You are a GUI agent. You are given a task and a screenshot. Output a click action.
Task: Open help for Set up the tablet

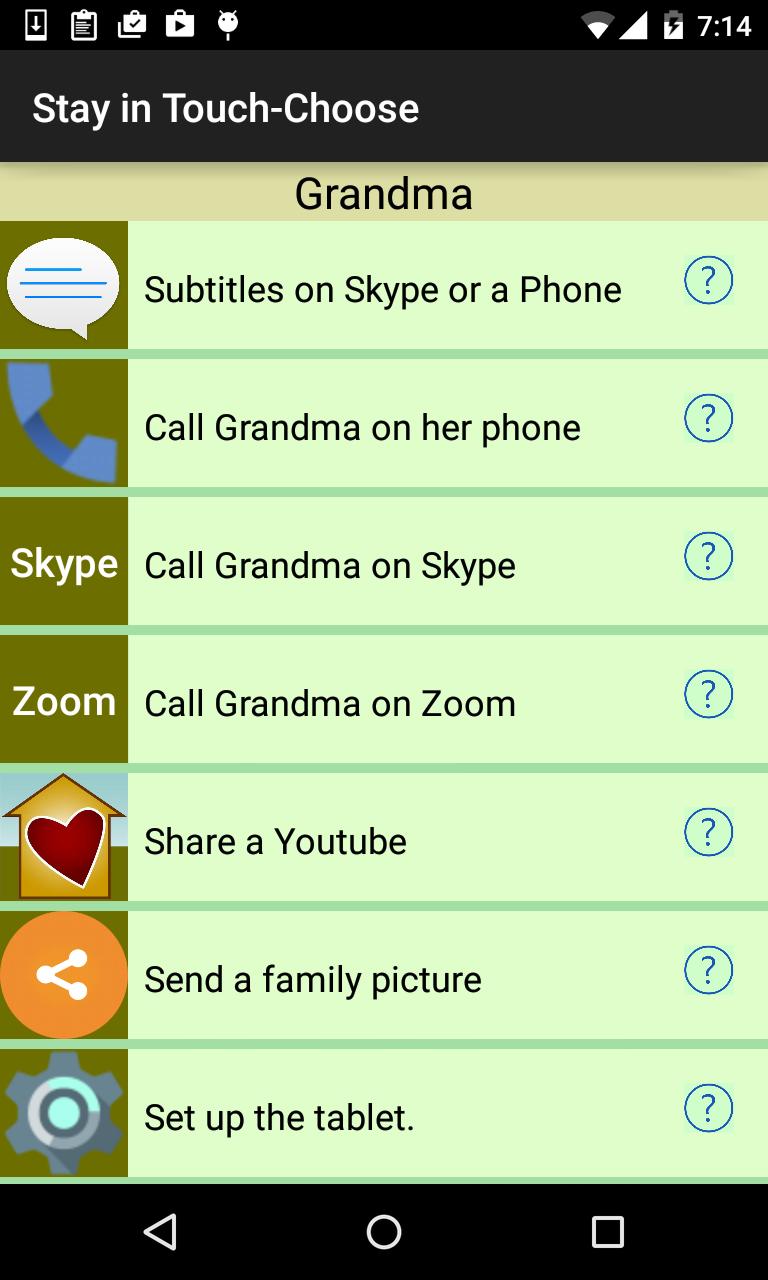click(x=708, y=1107)
